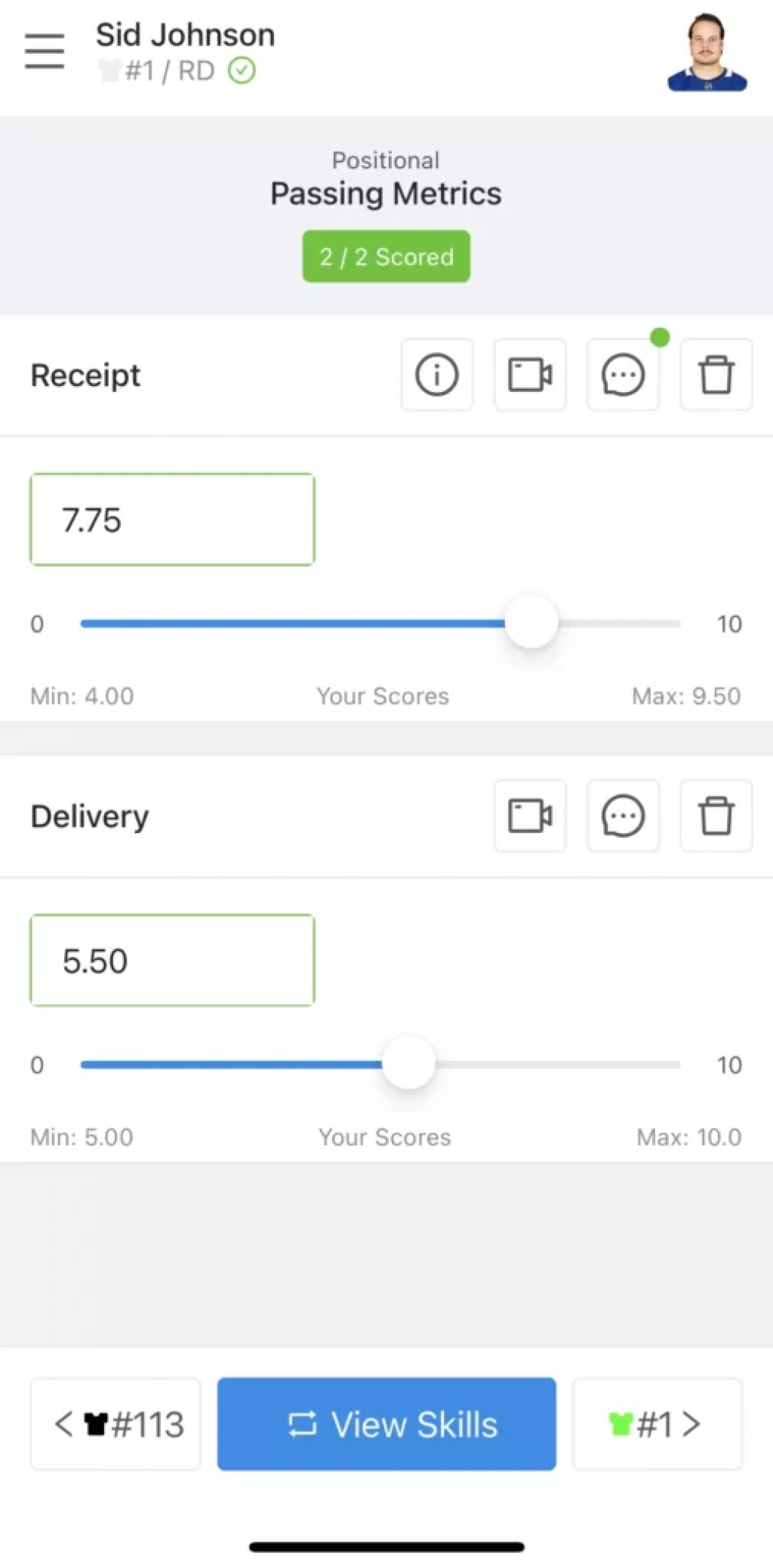Open the hamburger menu

(44, 51)
